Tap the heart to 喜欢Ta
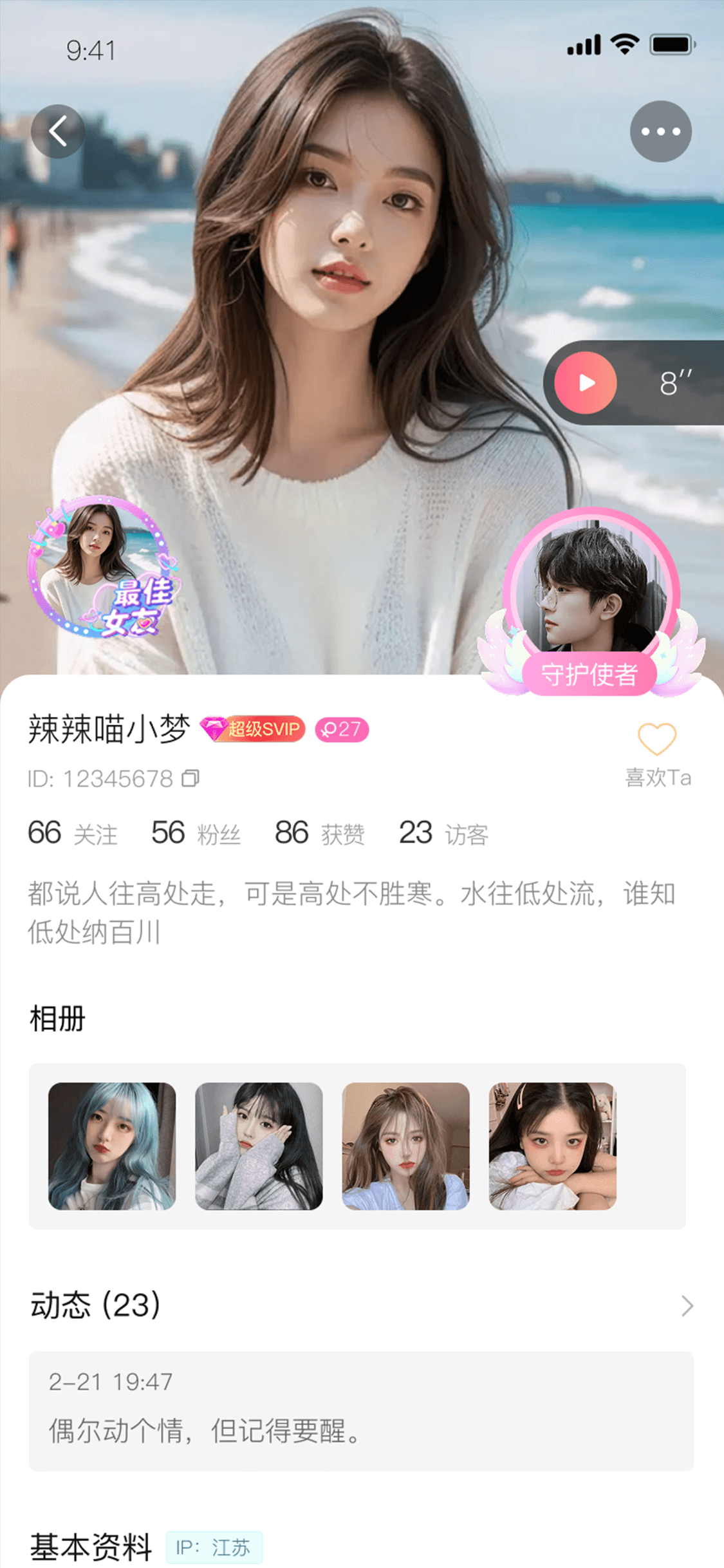The width and height of the screenshot is (724, 1568). (x=657, y=740)
